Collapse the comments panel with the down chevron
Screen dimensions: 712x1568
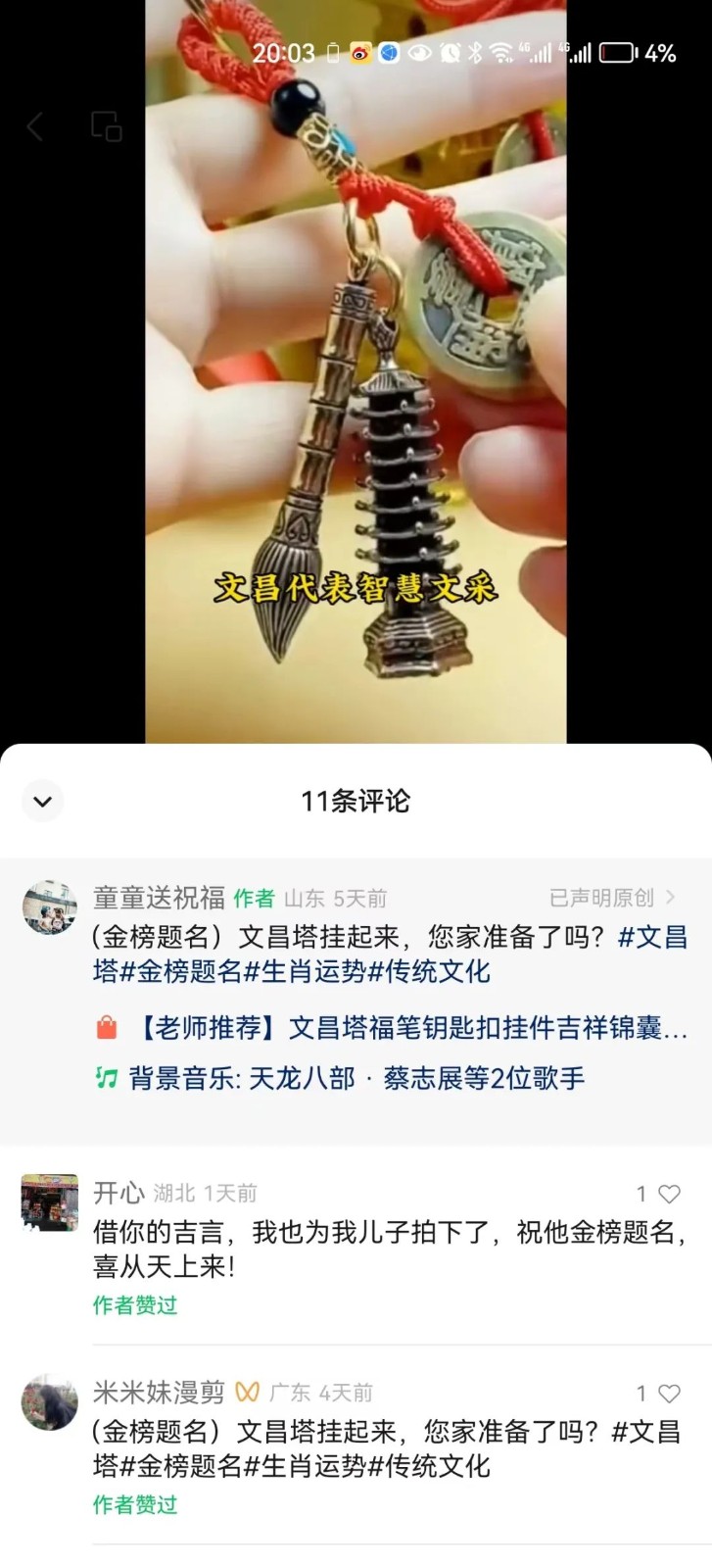[42, 802]
